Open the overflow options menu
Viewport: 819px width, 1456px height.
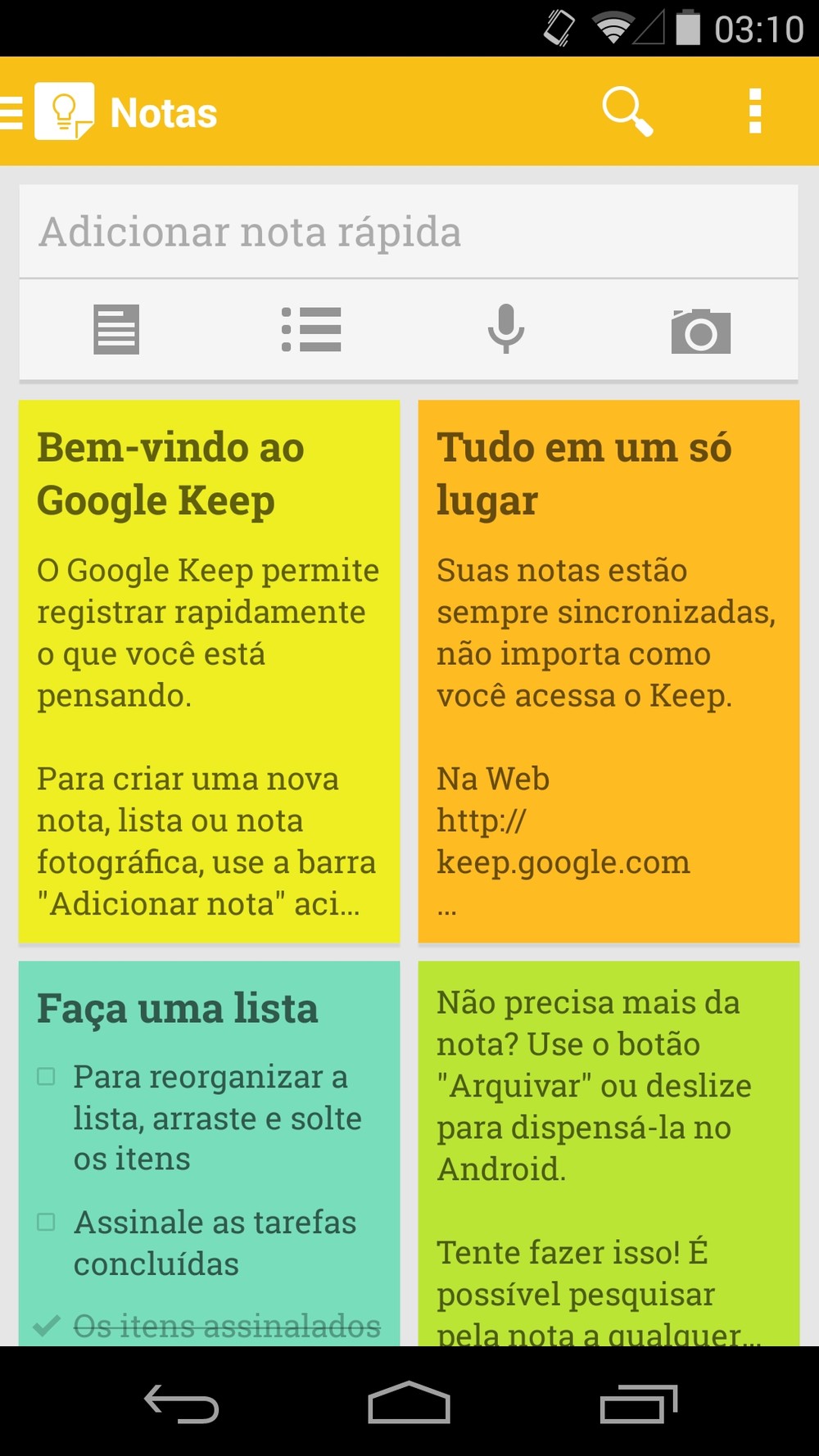coord(755,111)
